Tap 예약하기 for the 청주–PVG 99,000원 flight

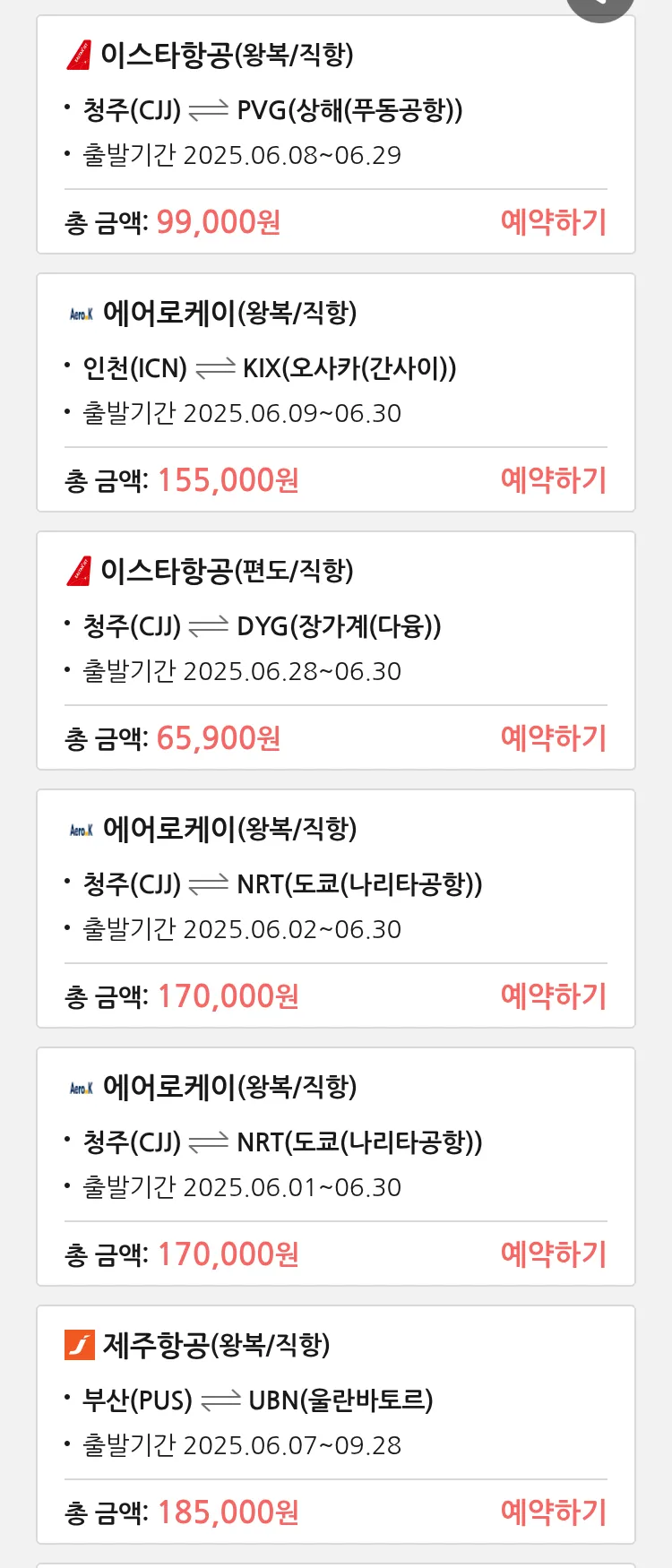point(553,221)
